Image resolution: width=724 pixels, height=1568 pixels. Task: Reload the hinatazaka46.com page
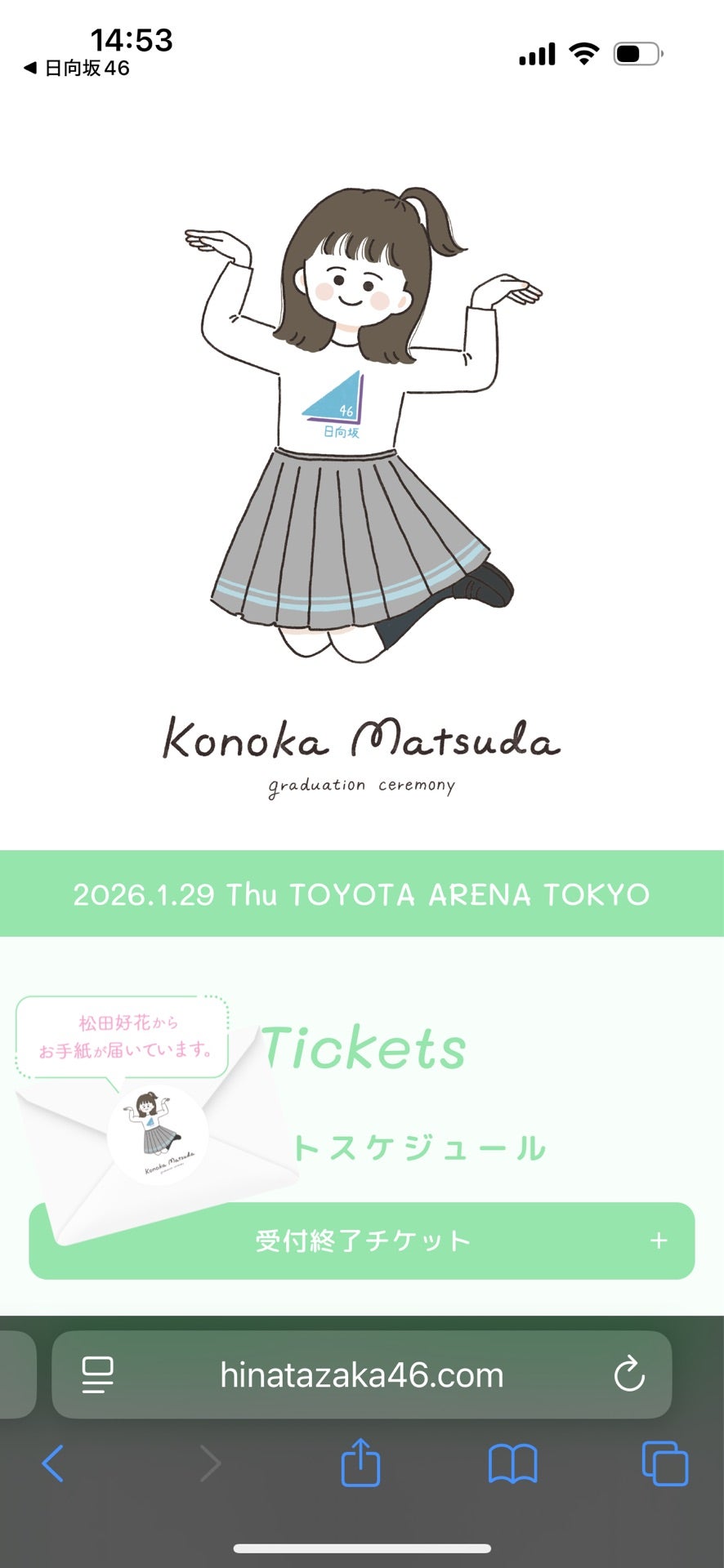coord(629,1374)
